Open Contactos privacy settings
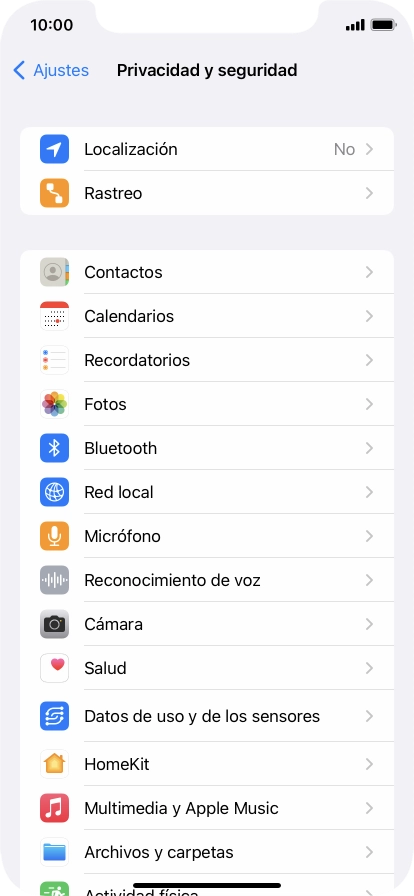 click(x=207, y=272)
